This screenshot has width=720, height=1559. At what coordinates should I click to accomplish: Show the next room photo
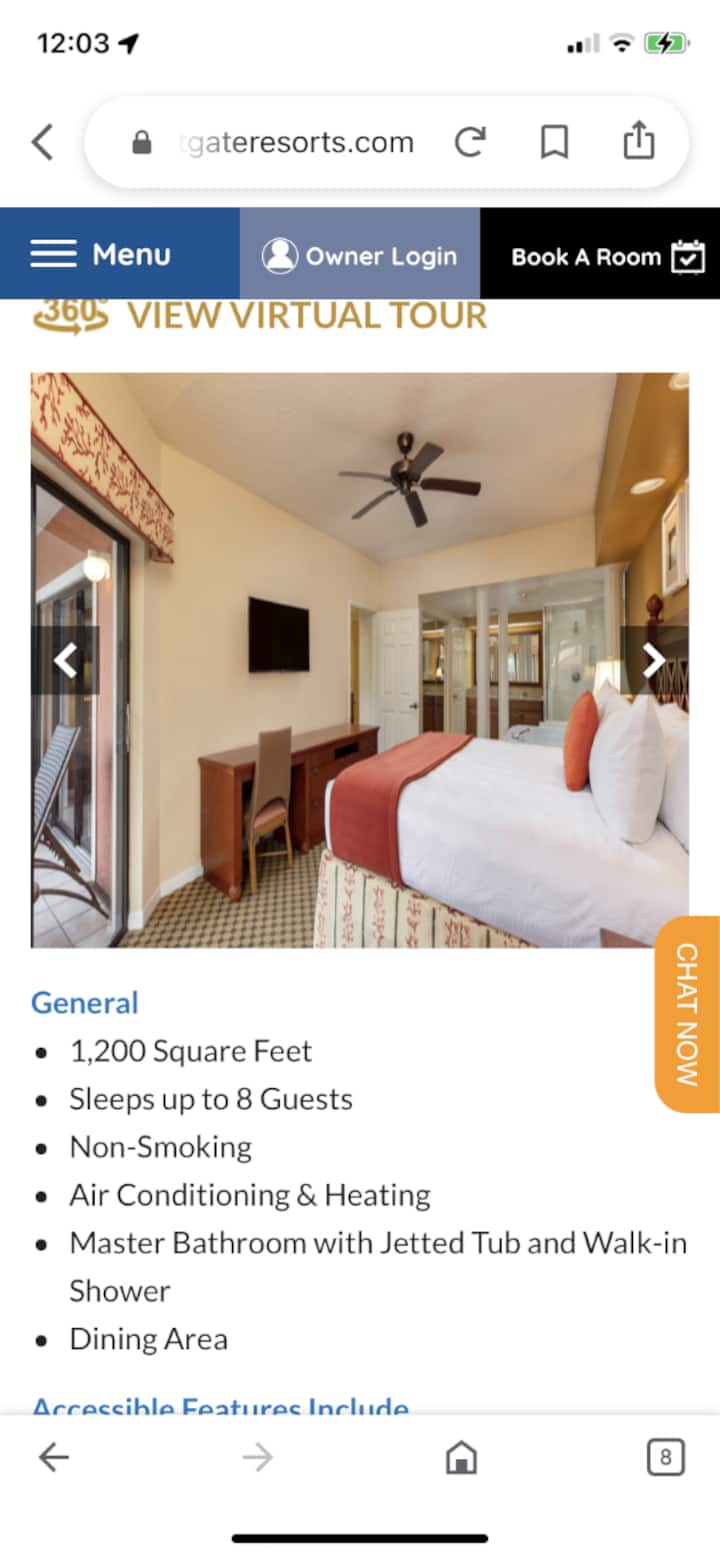tap(653, 661)
